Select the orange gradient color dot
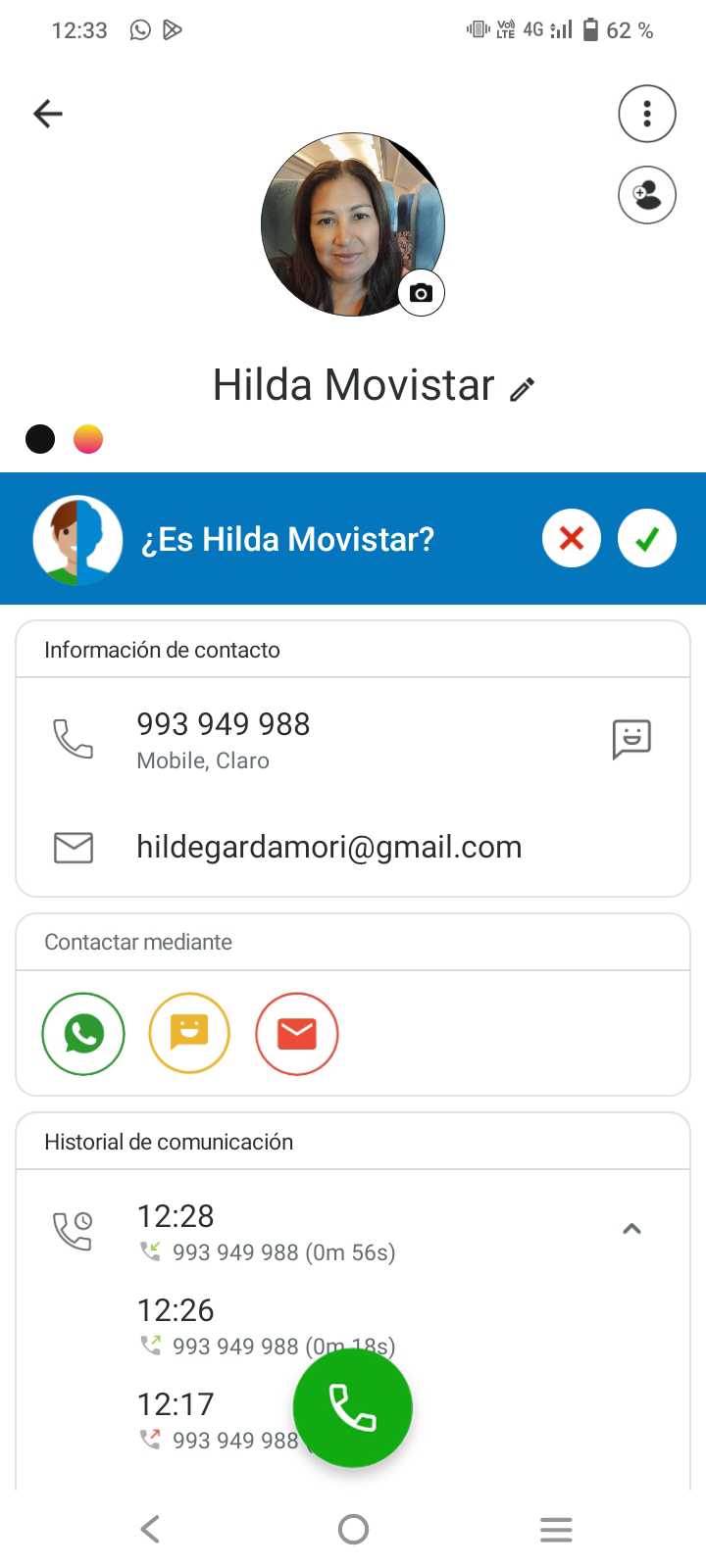The image size is (706, 1568). point(88,439)
